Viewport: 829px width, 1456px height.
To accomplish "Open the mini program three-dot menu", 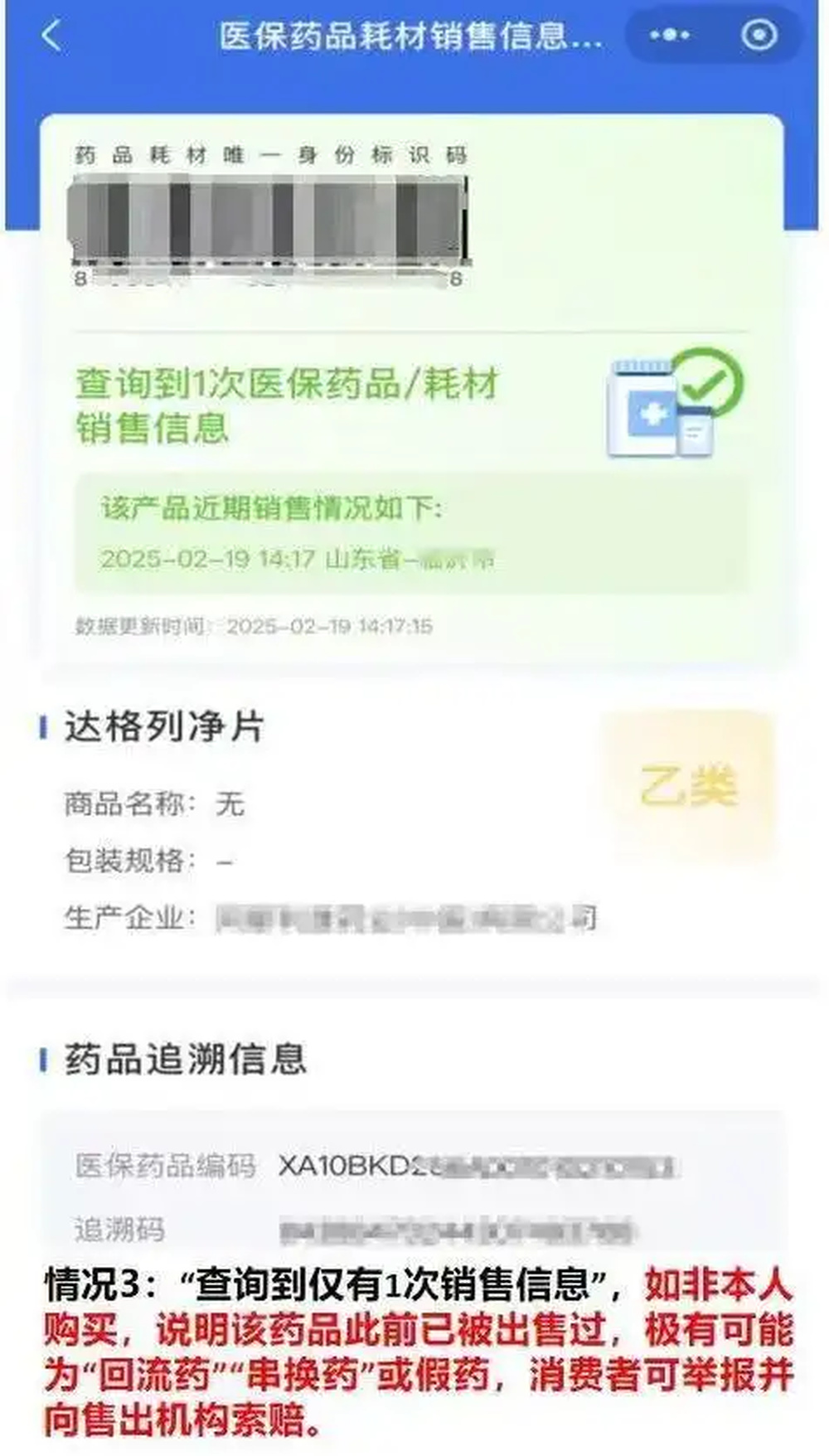I will coord(669,36).
